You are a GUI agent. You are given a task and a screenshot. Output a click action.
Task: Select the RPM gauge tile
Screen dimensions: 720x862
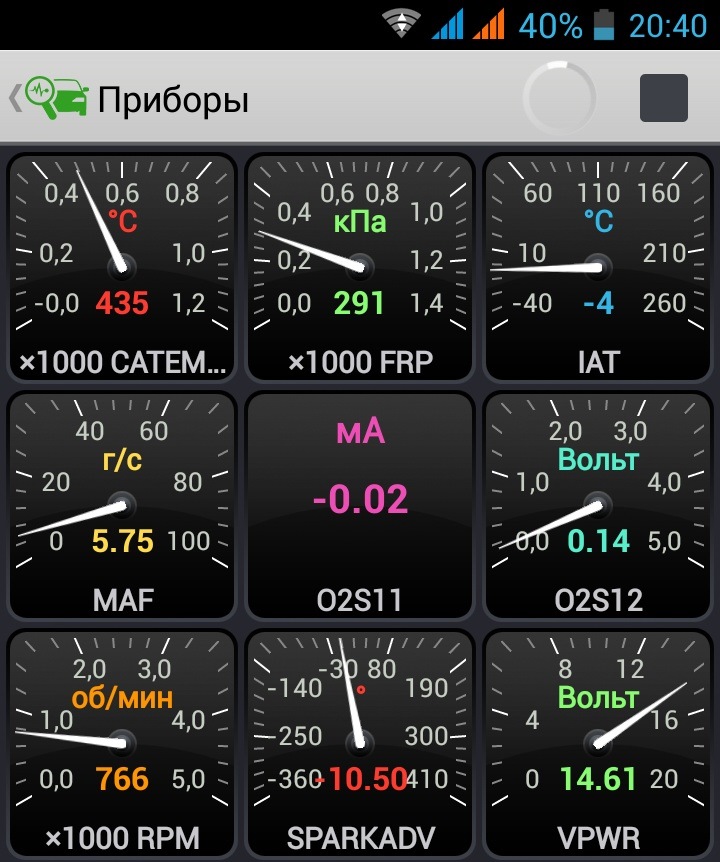pyautogui.click(x=121, y=741)
